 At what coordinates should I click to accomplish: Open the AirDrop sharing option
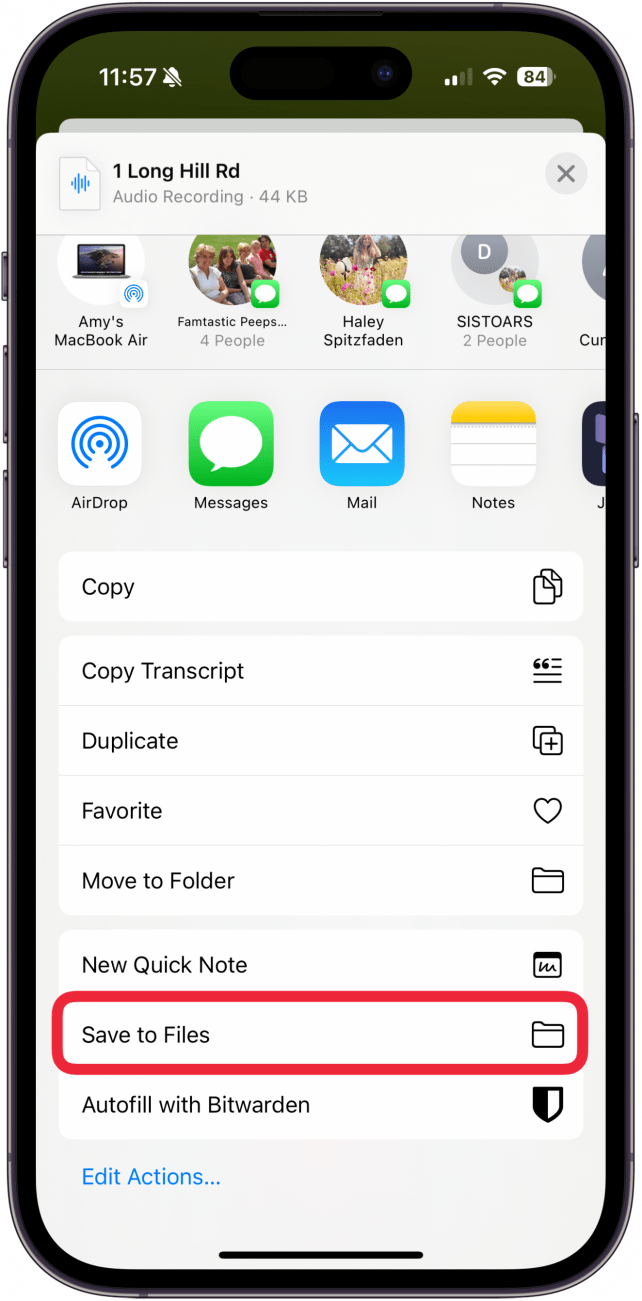click(100, 444)
